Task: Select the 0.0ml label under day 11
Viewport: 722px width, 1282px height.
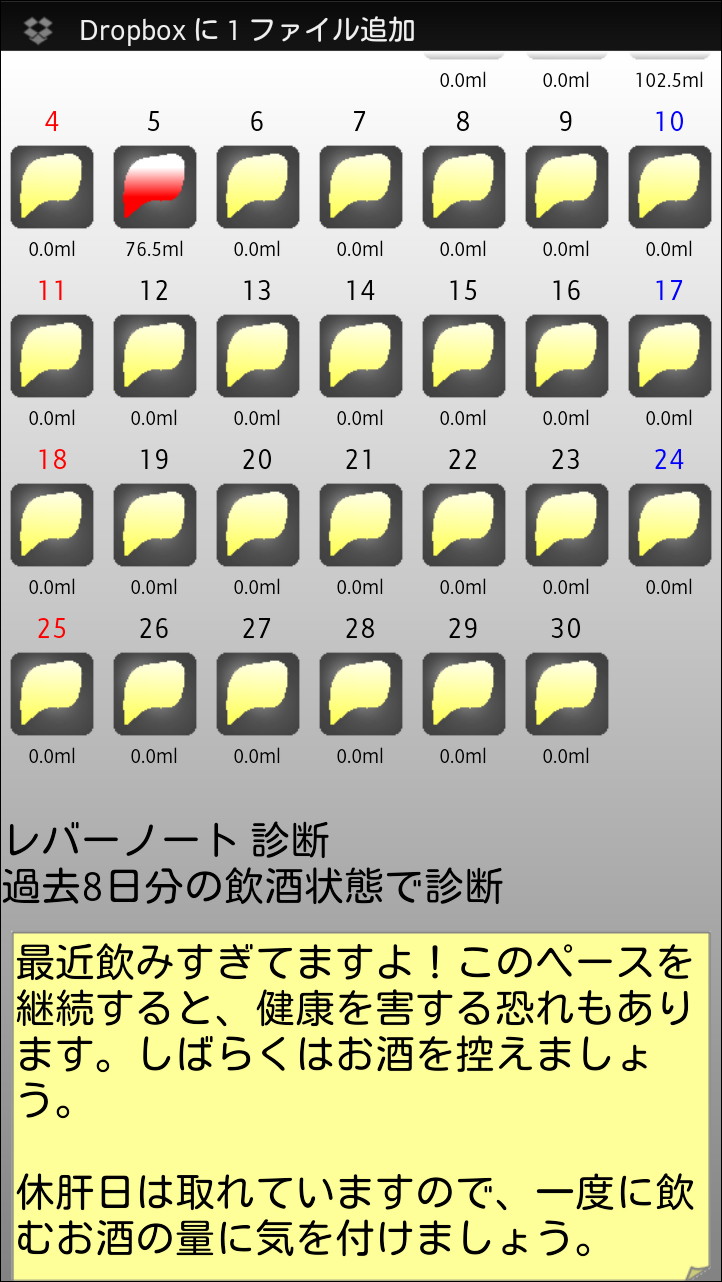Action: click(x=51, y=418)
